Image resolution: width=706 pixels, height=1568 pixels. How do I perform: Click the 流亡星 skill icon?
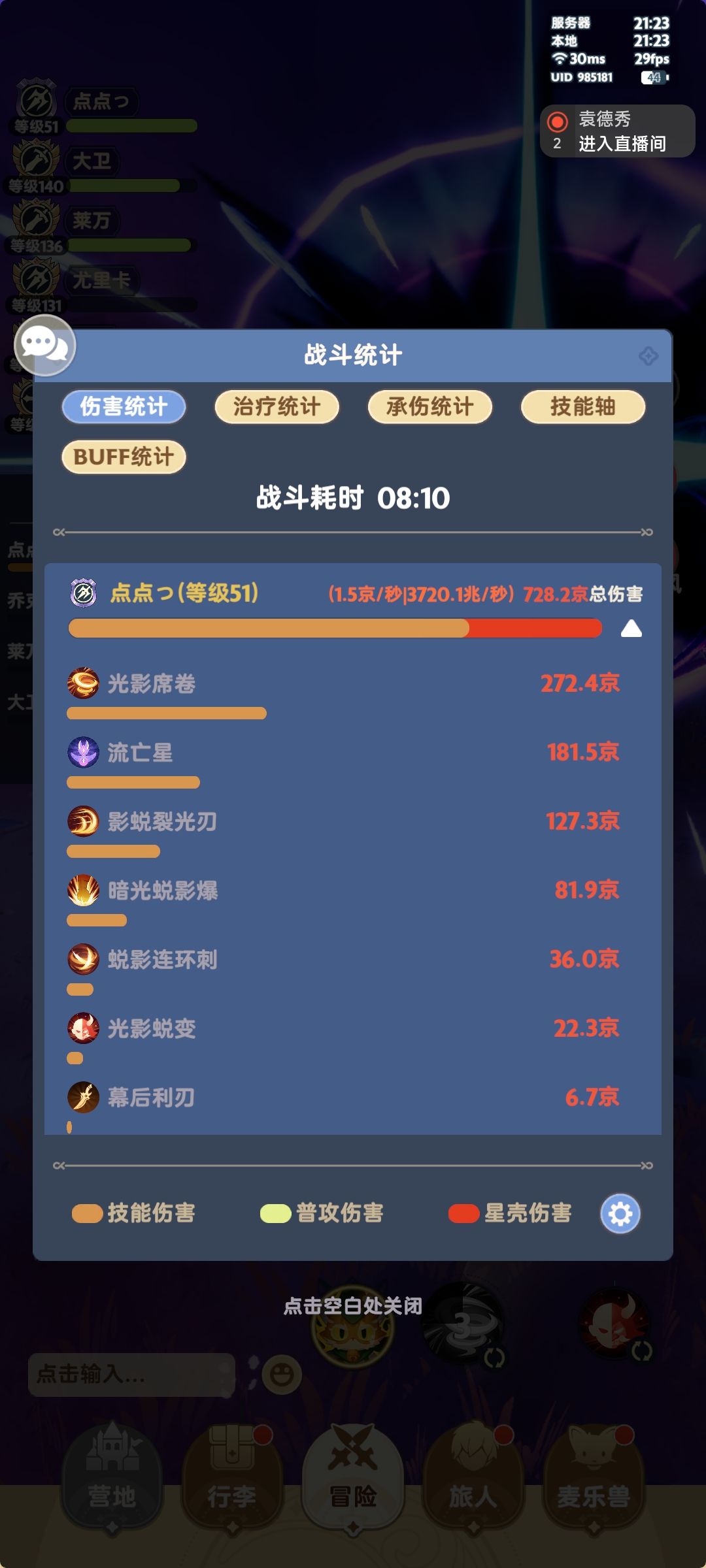pyautogui.click(x=83, y=751)
